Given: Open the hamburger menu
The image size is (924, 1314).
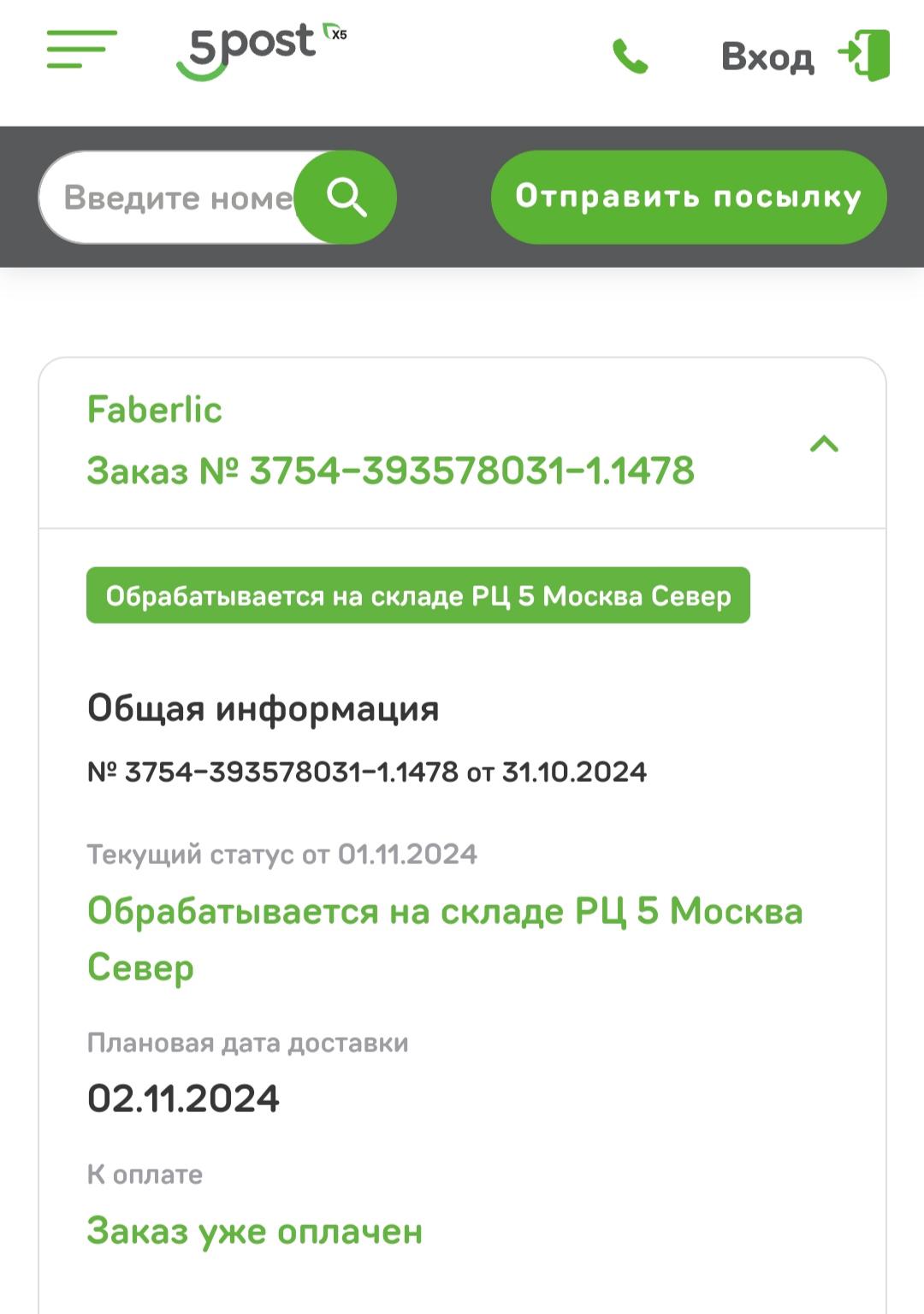Looking at the screenshot, I should (x=81, y=50).
